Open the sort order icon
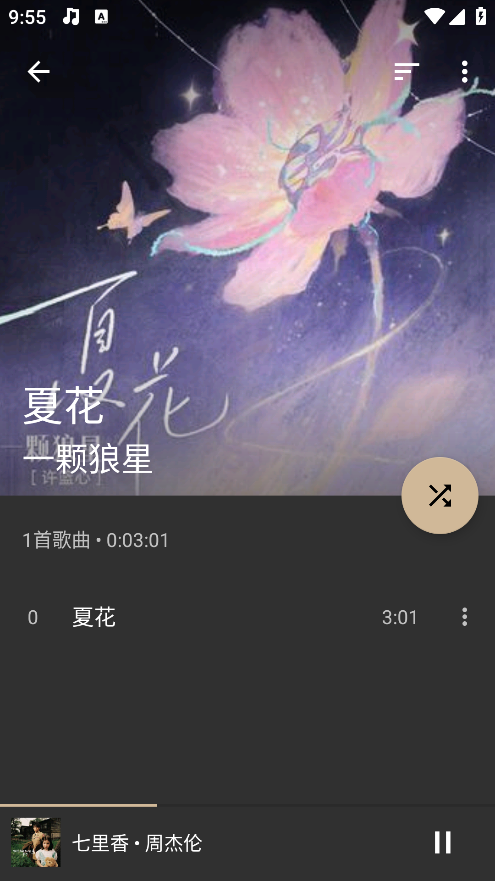 coord(406,72)
